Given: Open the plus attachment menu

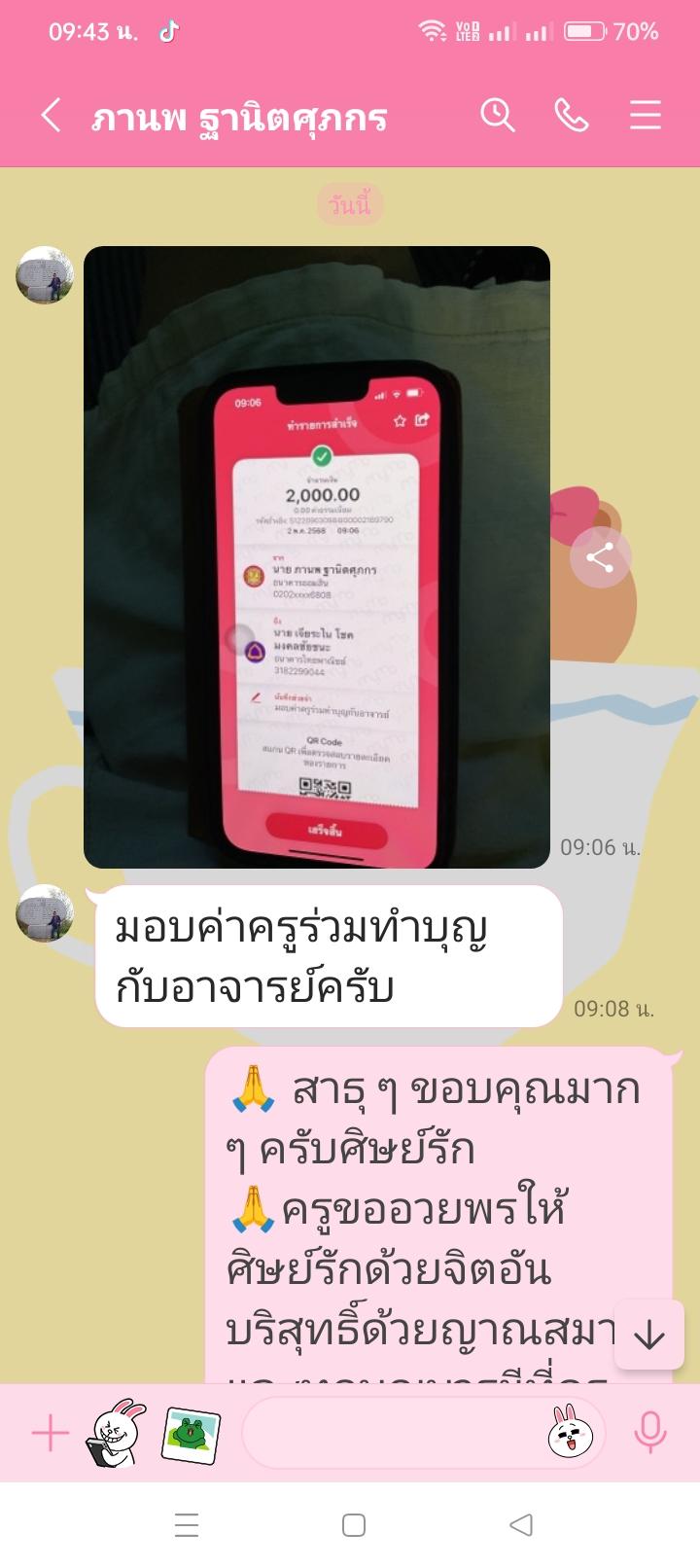Looking at the screenshot, I should point(50,1434).
